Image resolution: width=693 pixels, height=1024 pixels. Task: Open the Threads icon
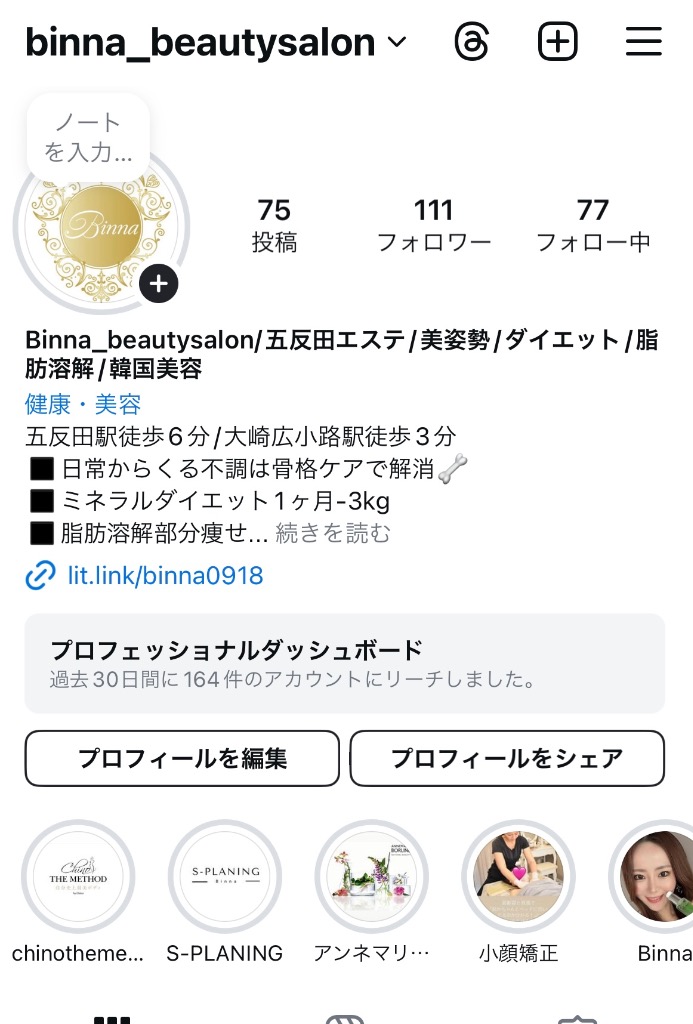click(472, 42)
